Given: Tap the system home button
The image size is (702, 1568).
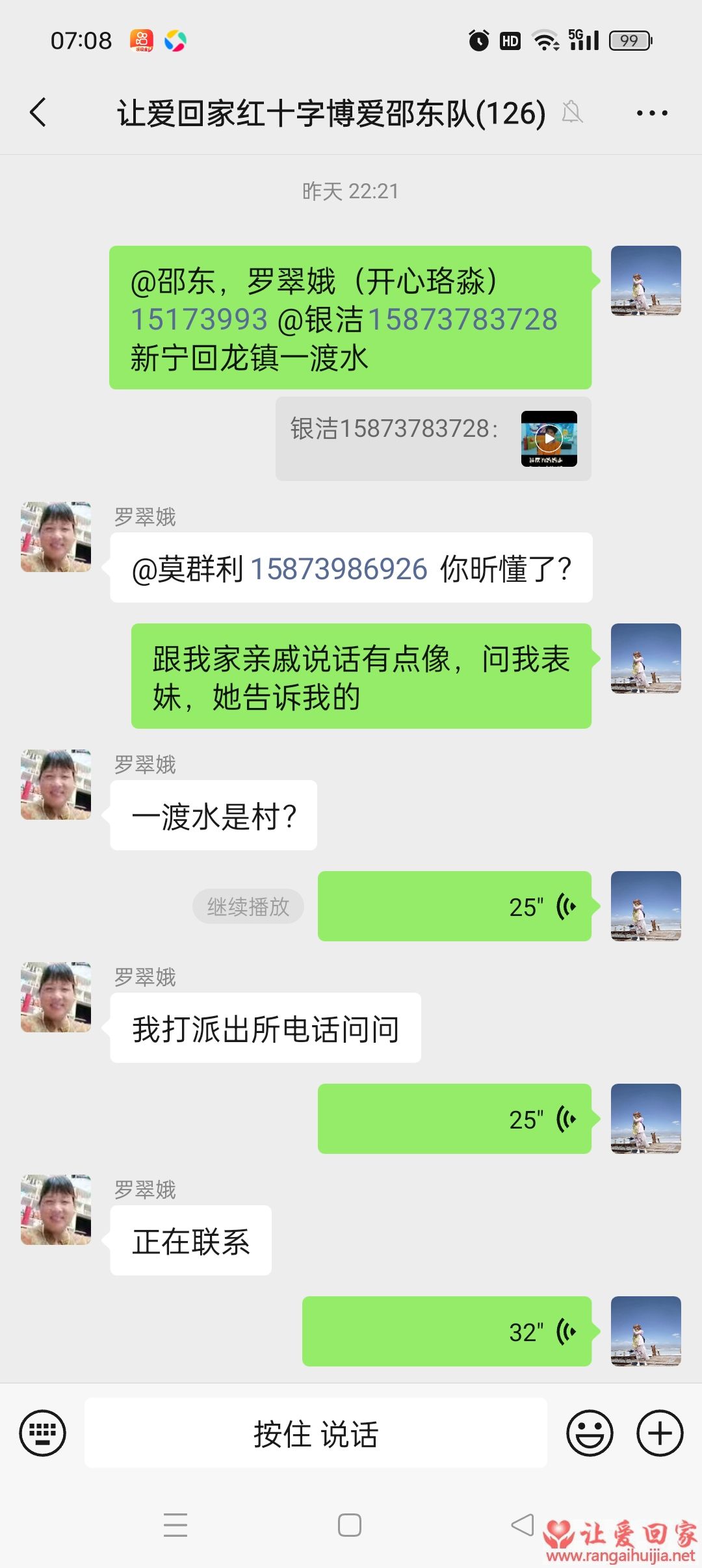Looking at the screenshot, I should [350, 1525].
